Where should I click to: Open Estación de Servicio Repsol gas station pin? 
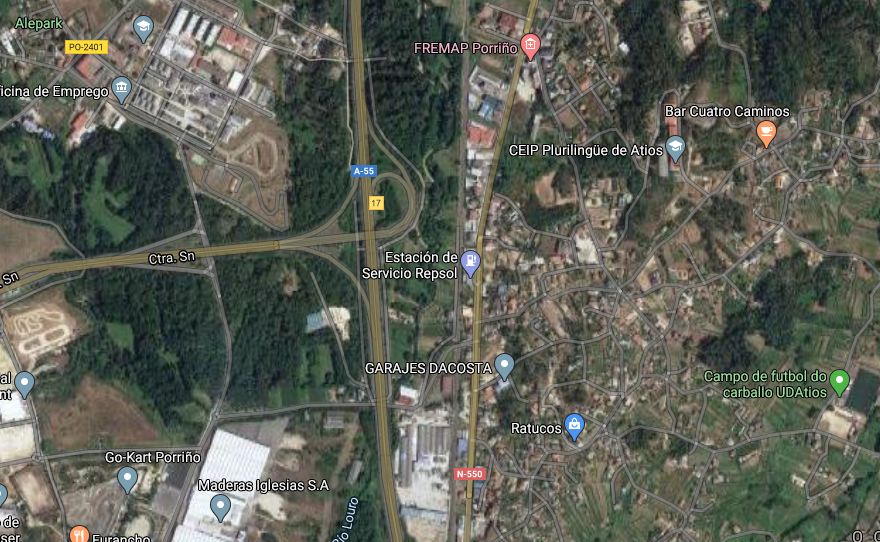pyautogui.click(x=471, y=263)
